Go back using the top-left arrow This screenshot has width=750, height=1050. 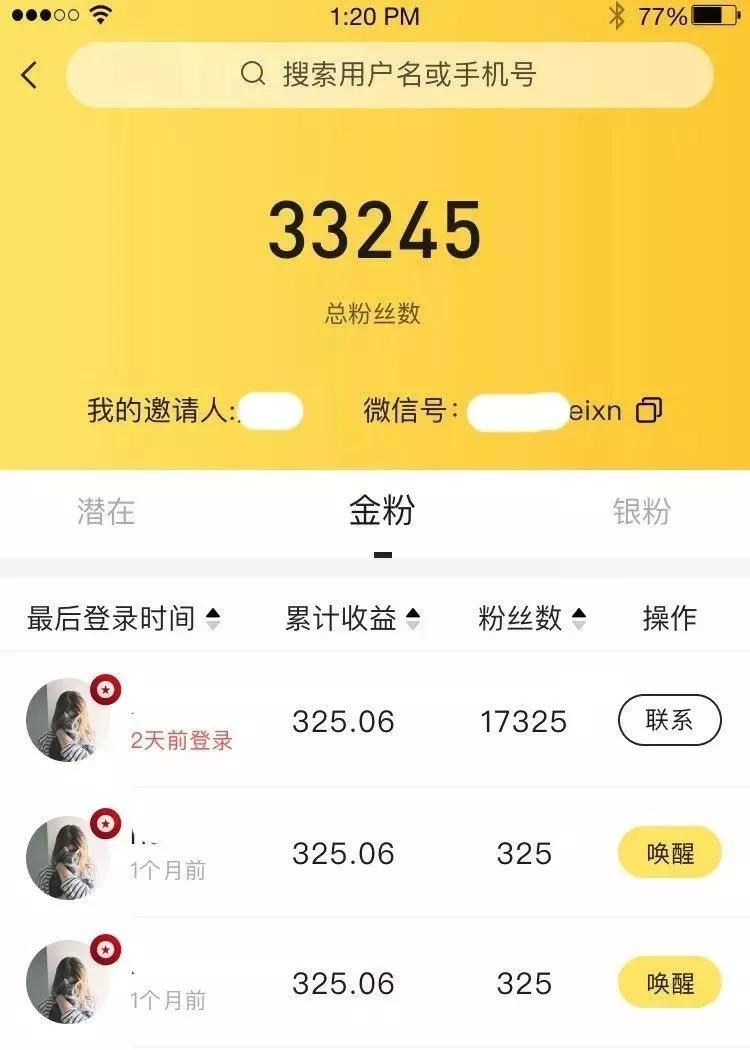(29, 75)
